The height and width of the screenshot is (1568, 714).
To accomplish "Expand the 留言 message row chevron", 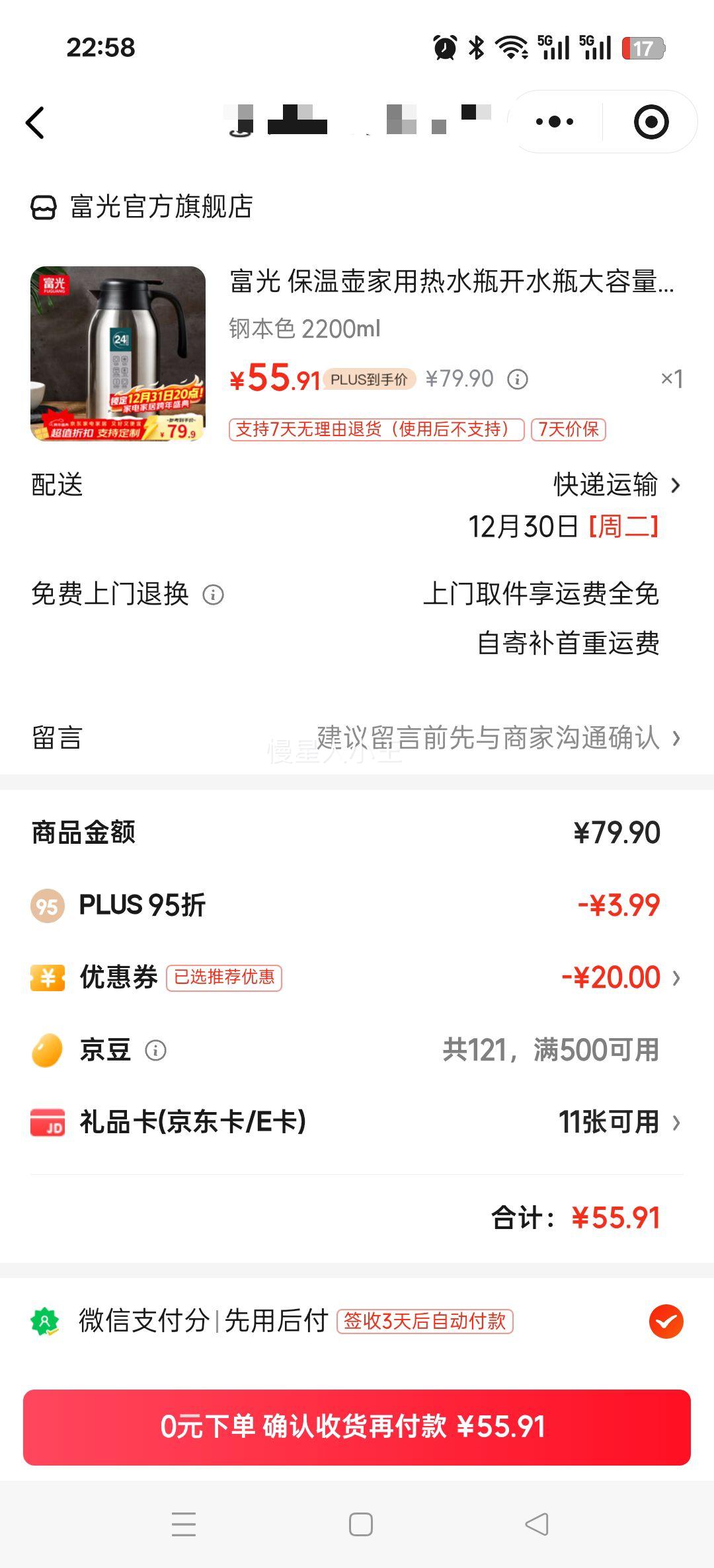I will coord(676,740).
